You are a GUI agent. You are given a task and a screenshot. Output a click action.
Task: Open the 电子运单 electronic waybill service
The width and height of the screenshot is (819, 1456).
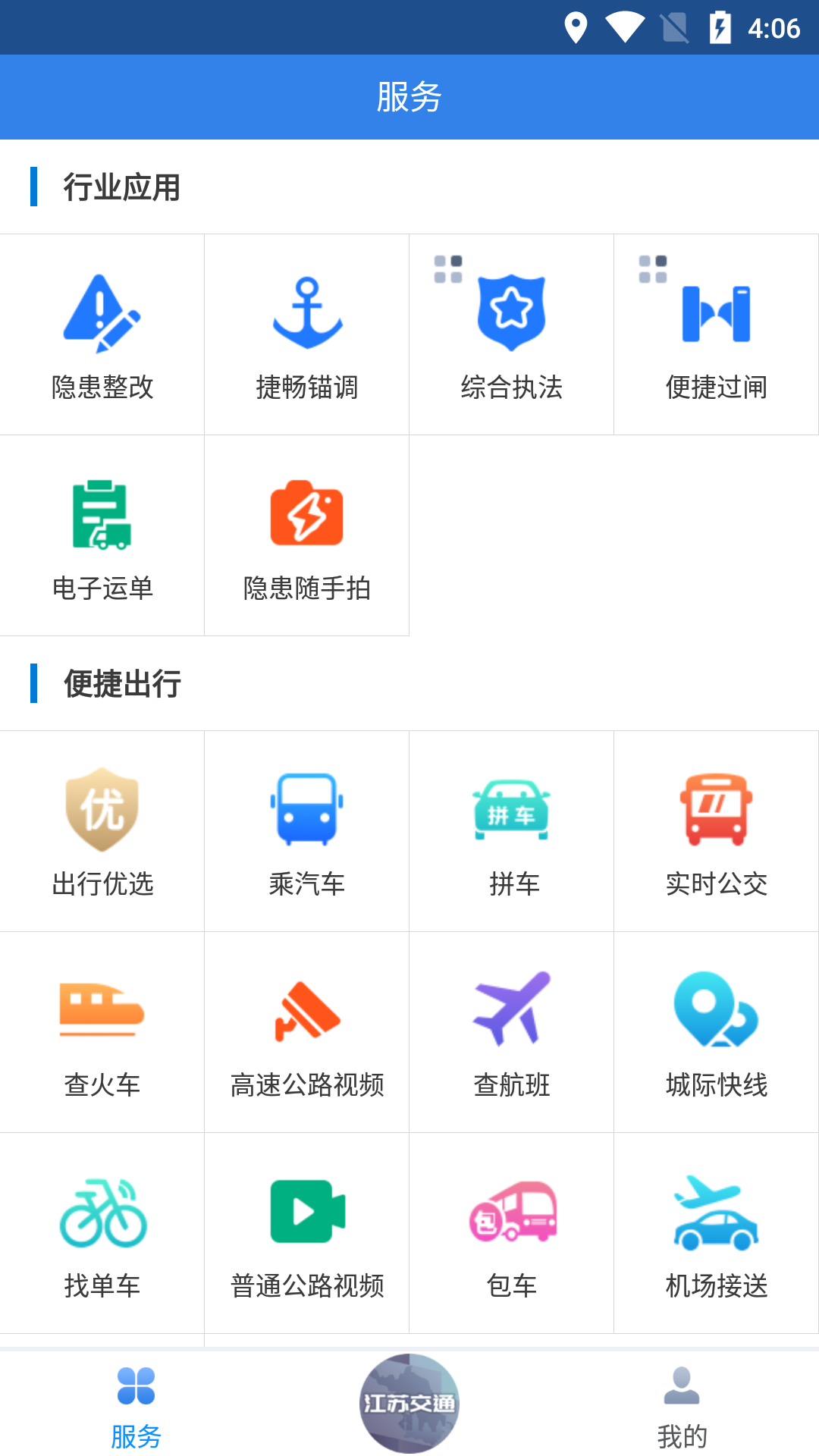102,535
